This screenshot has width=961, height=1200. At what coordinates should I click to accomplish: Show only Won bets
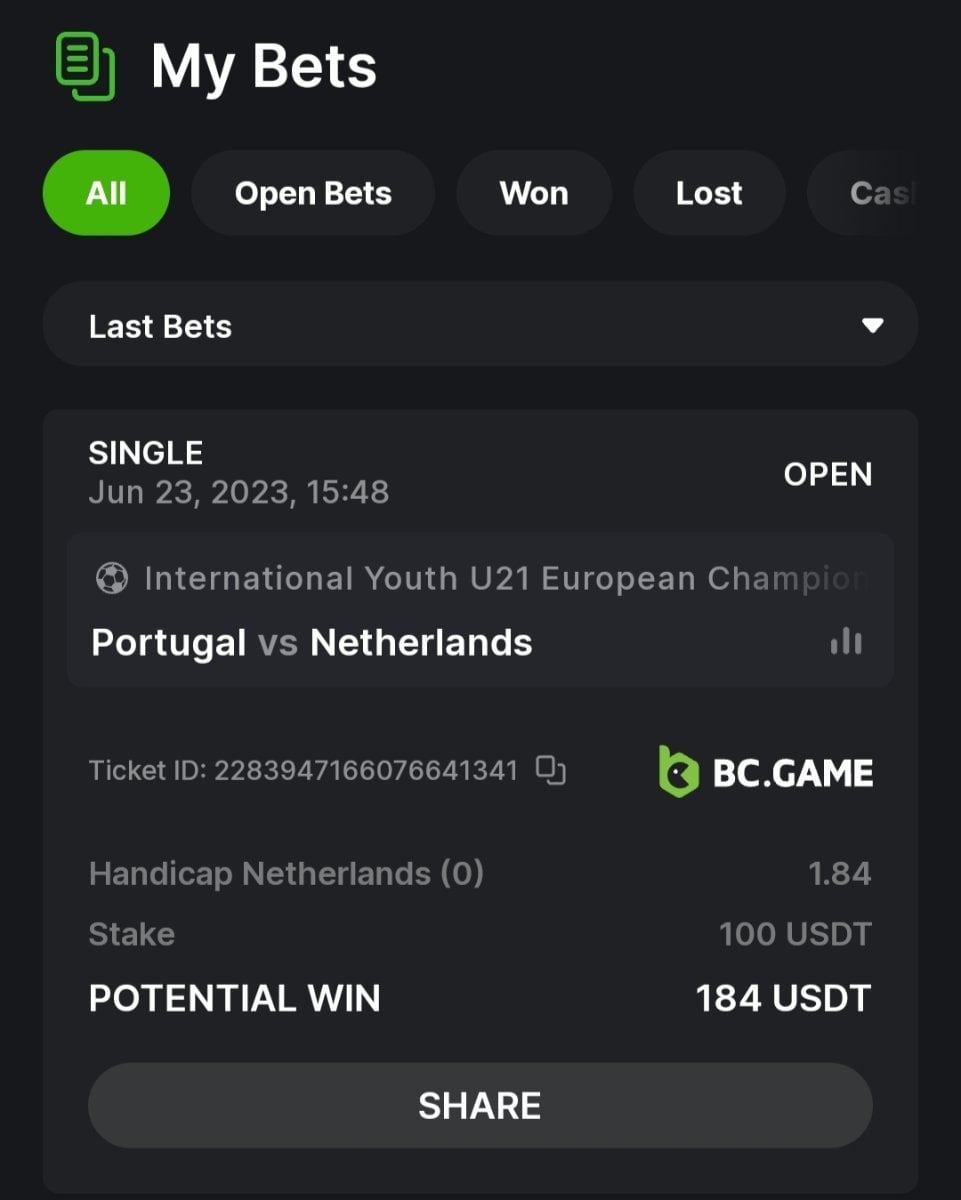click(x=534, y=193)
